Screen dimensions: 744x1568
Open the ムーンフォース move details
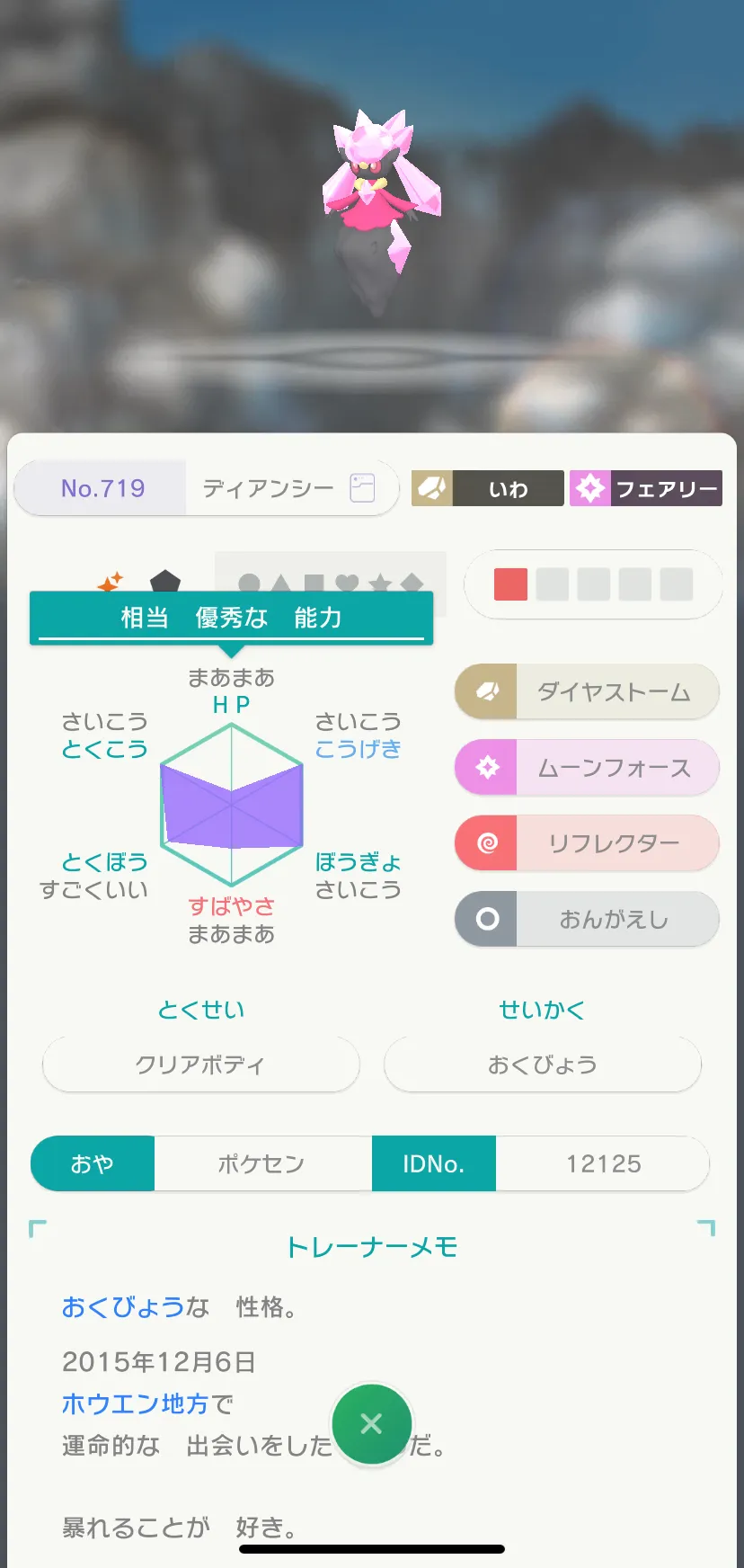coord(587,767)
